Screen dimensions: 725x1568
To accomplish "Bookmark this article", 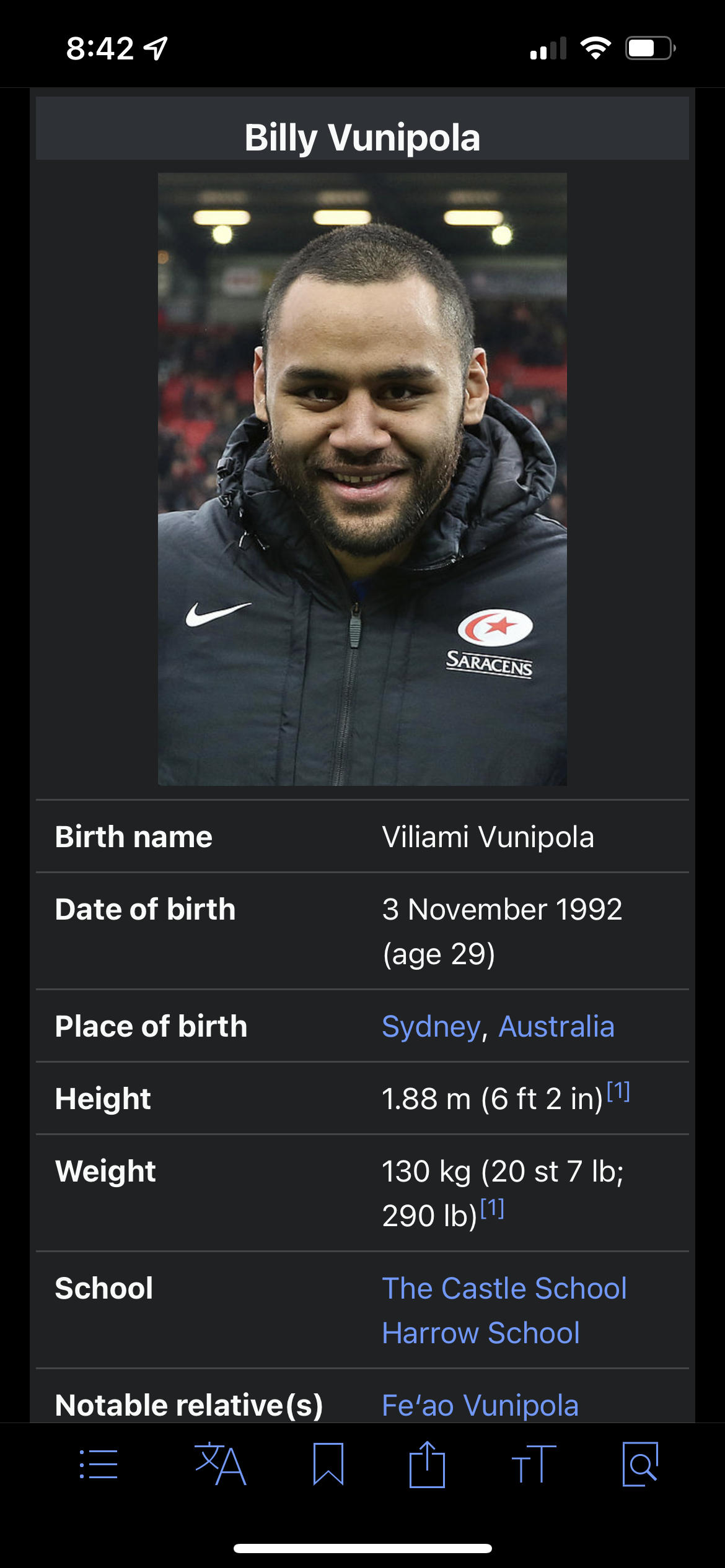I will click(328, 1465).
